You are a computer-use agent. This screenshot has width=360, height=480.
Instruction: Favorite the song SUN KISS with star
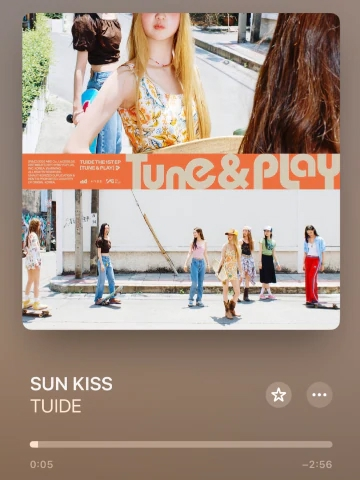point(278,395)
